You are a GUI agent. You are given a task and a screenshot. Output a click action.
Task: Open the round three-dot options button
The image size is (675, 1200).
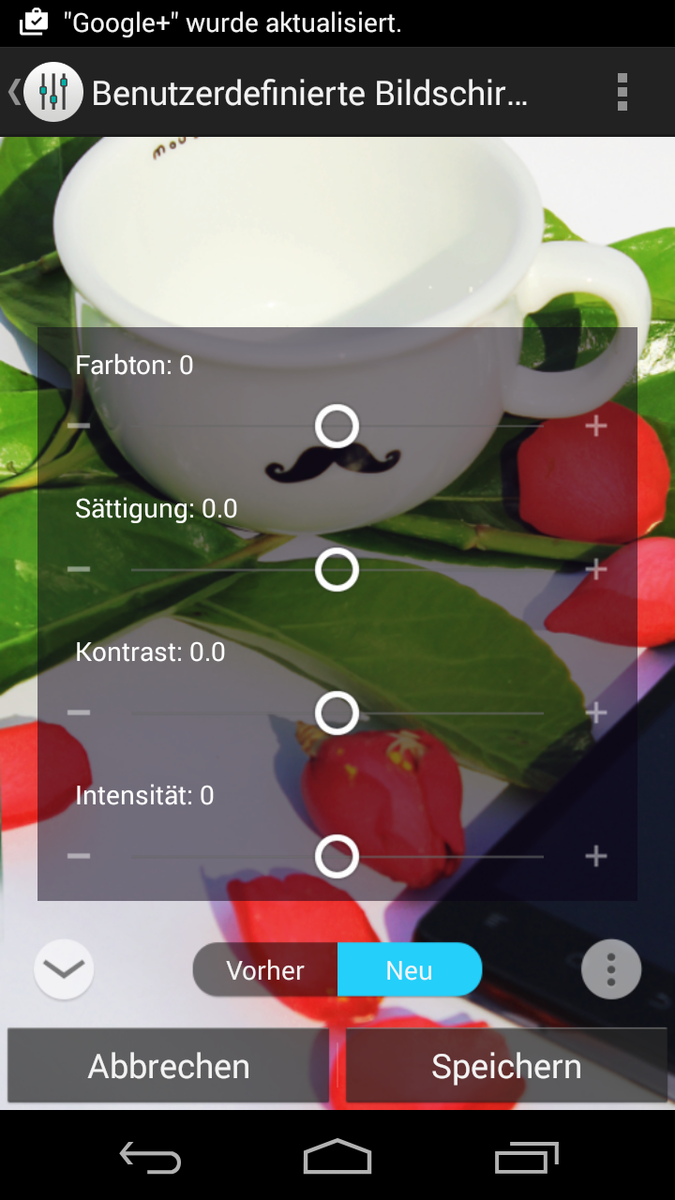[611, 969]
